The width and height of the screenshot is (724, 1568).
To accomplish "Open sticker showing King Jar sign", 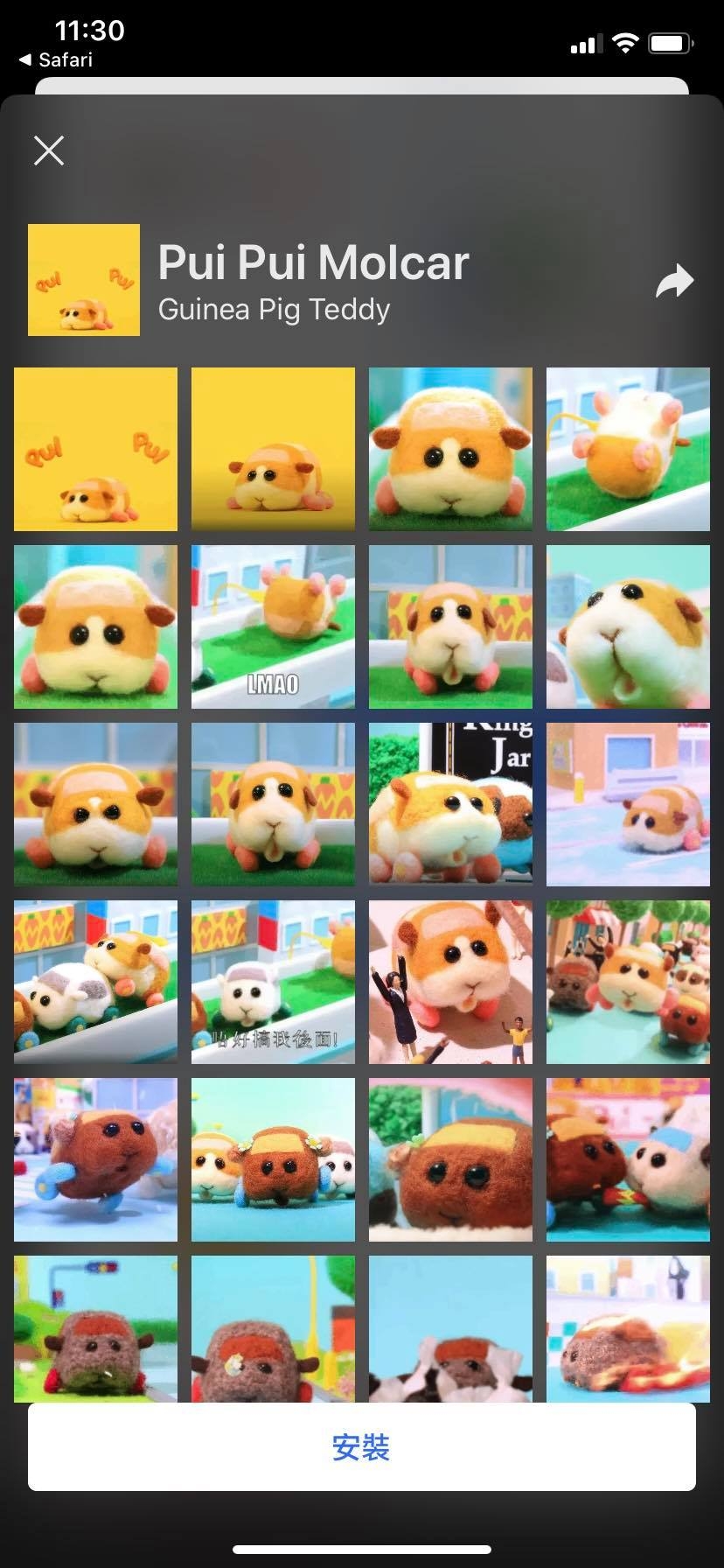I will [450, 803].
